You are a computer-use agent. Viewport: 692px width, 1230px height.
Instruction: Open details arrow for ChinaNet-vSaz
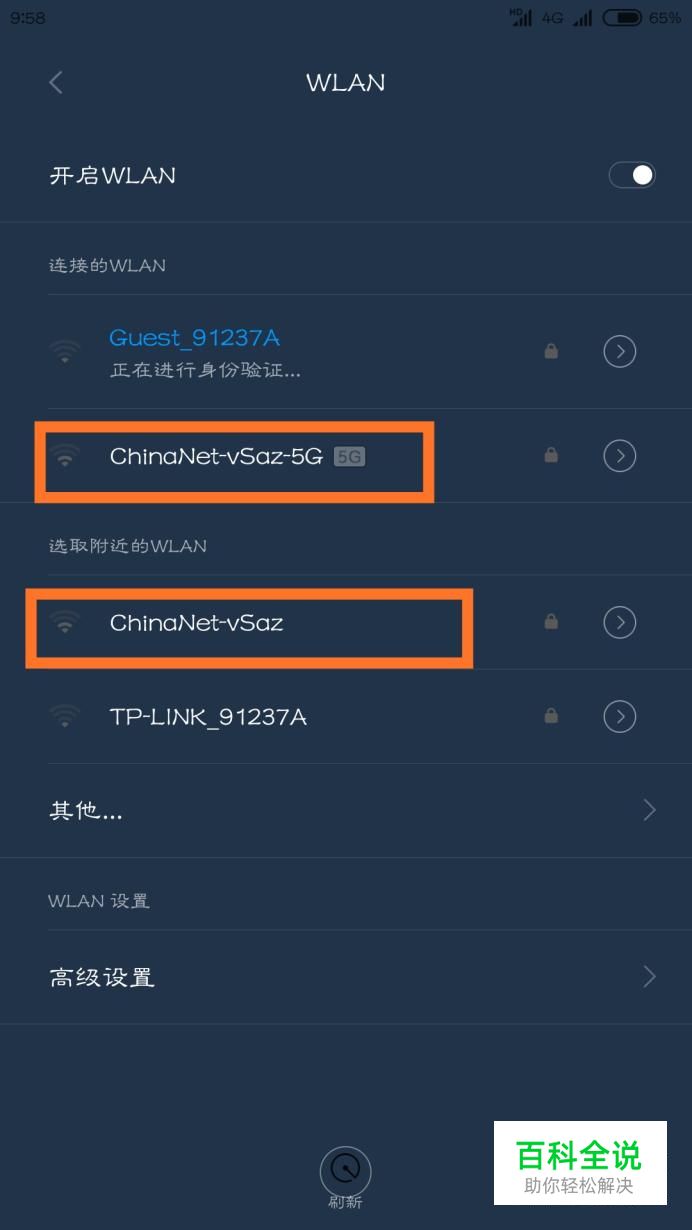[620, 622]
